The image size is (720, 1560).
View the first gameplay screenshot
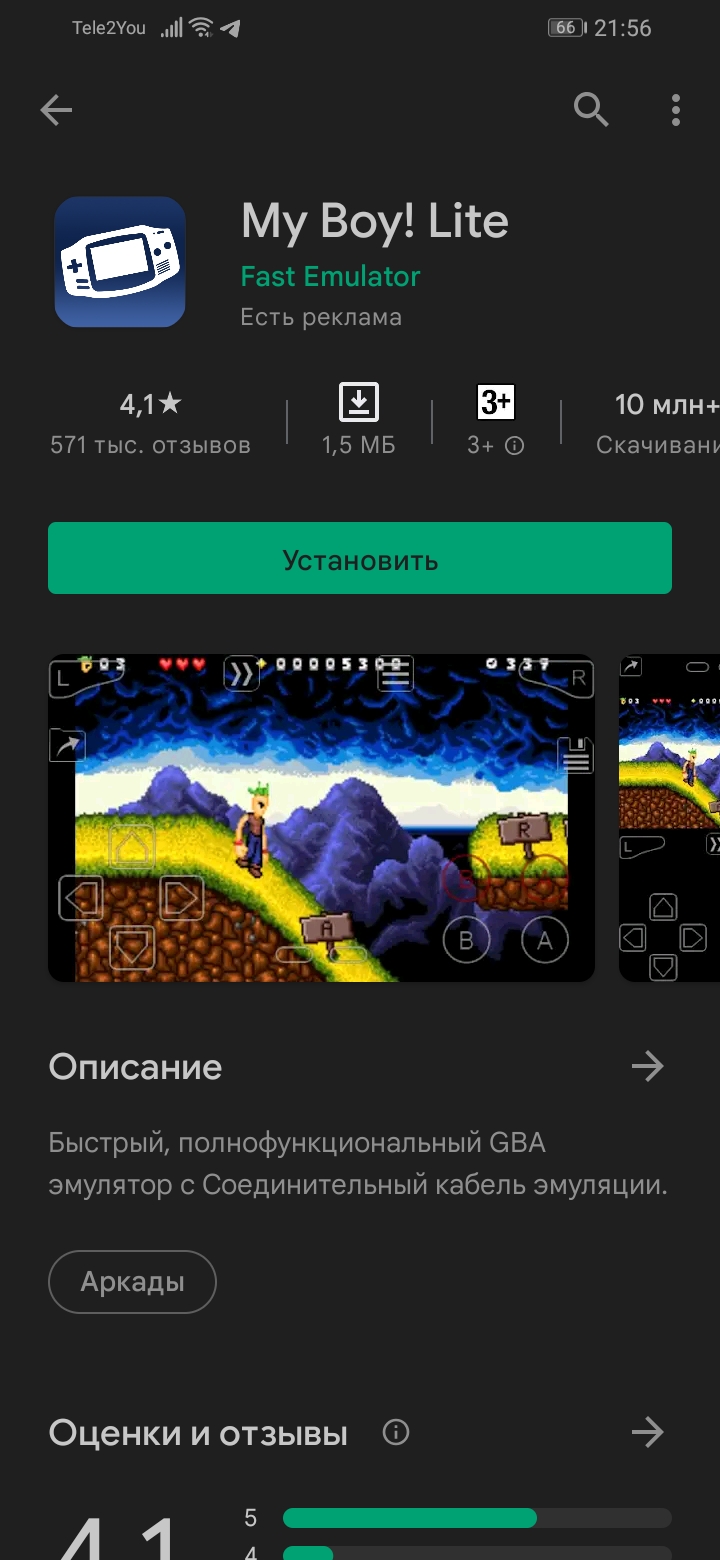point(321,818)
